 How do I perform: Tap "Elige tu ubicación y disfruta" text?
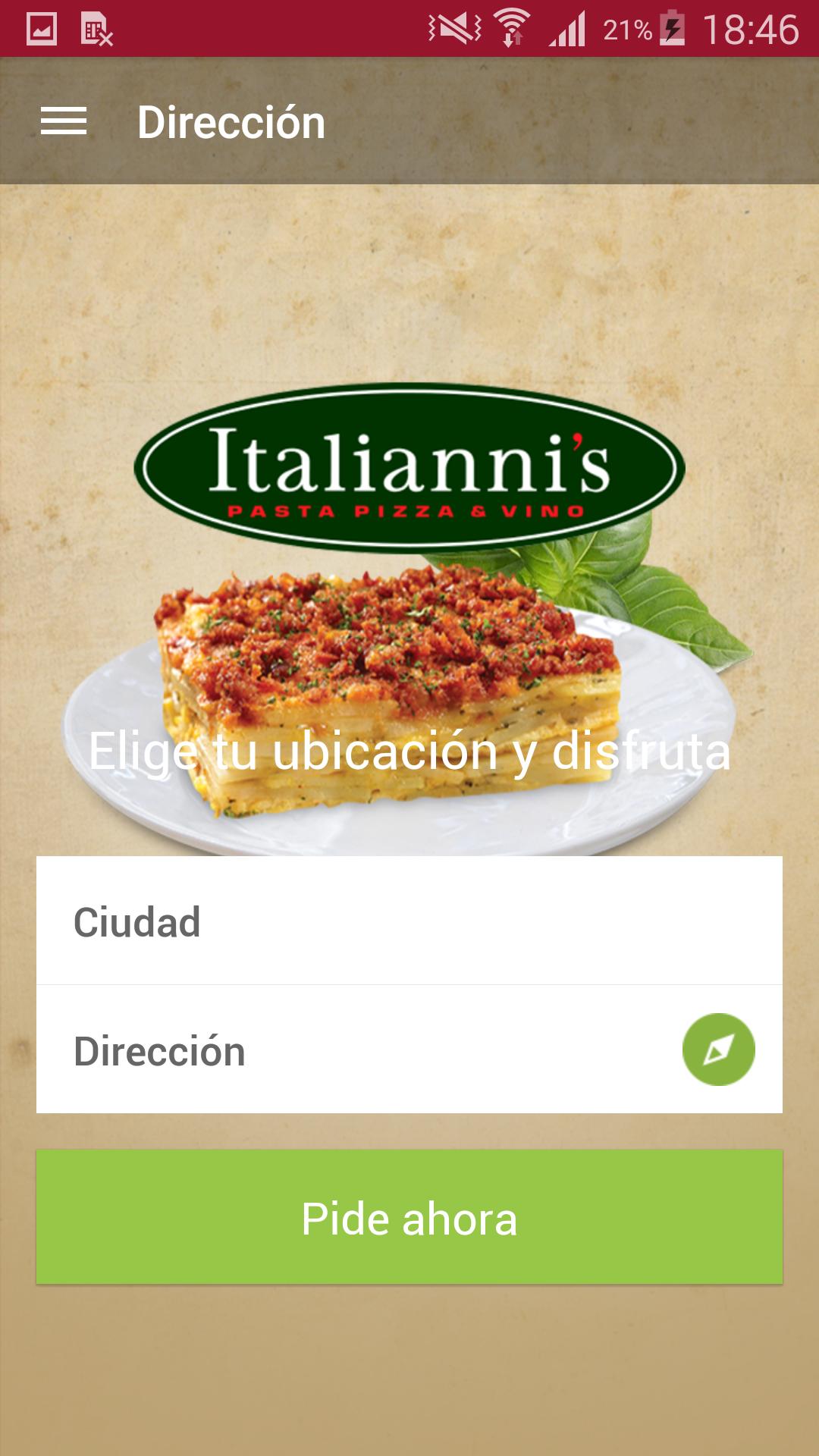pos(409,753)
